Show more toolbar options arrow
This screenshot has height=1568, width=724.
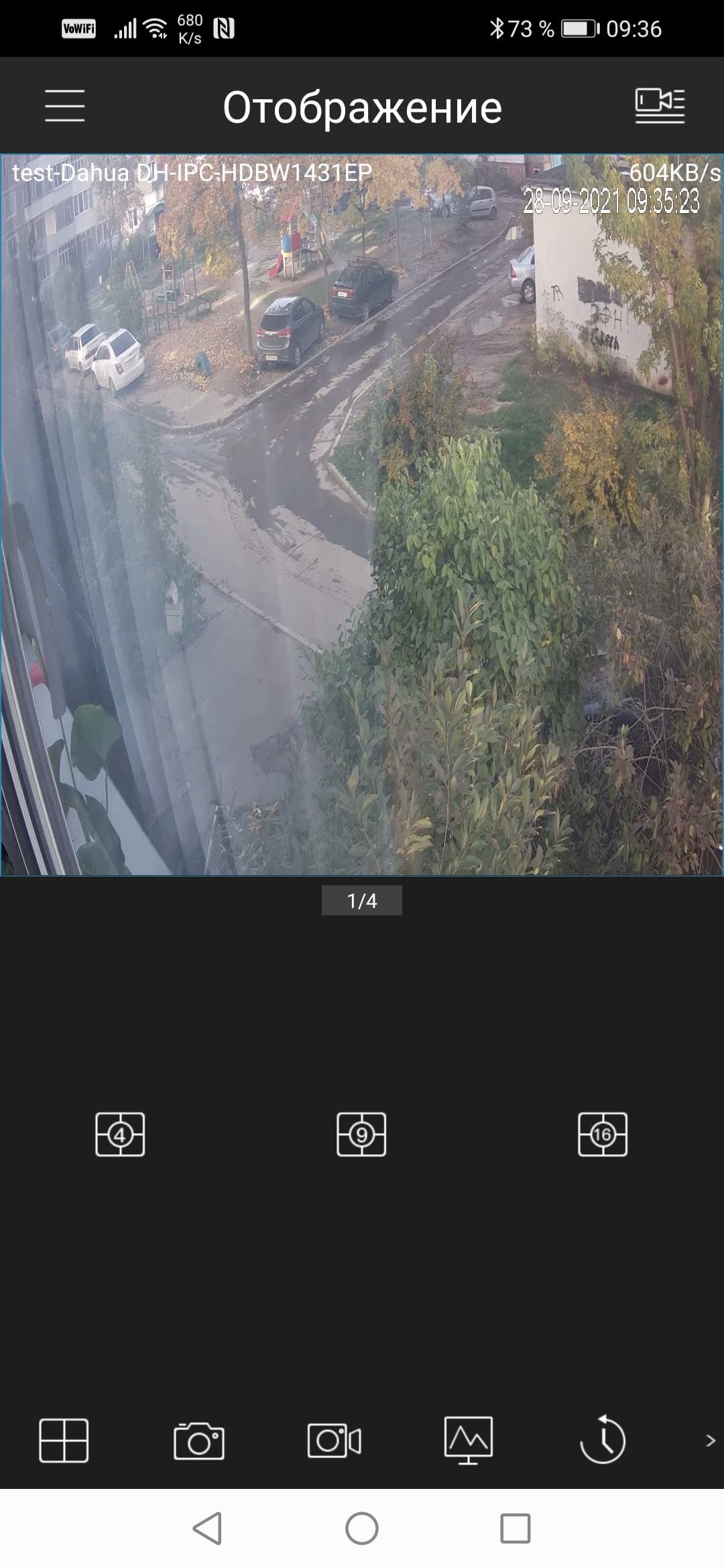tap(711, 1440)
